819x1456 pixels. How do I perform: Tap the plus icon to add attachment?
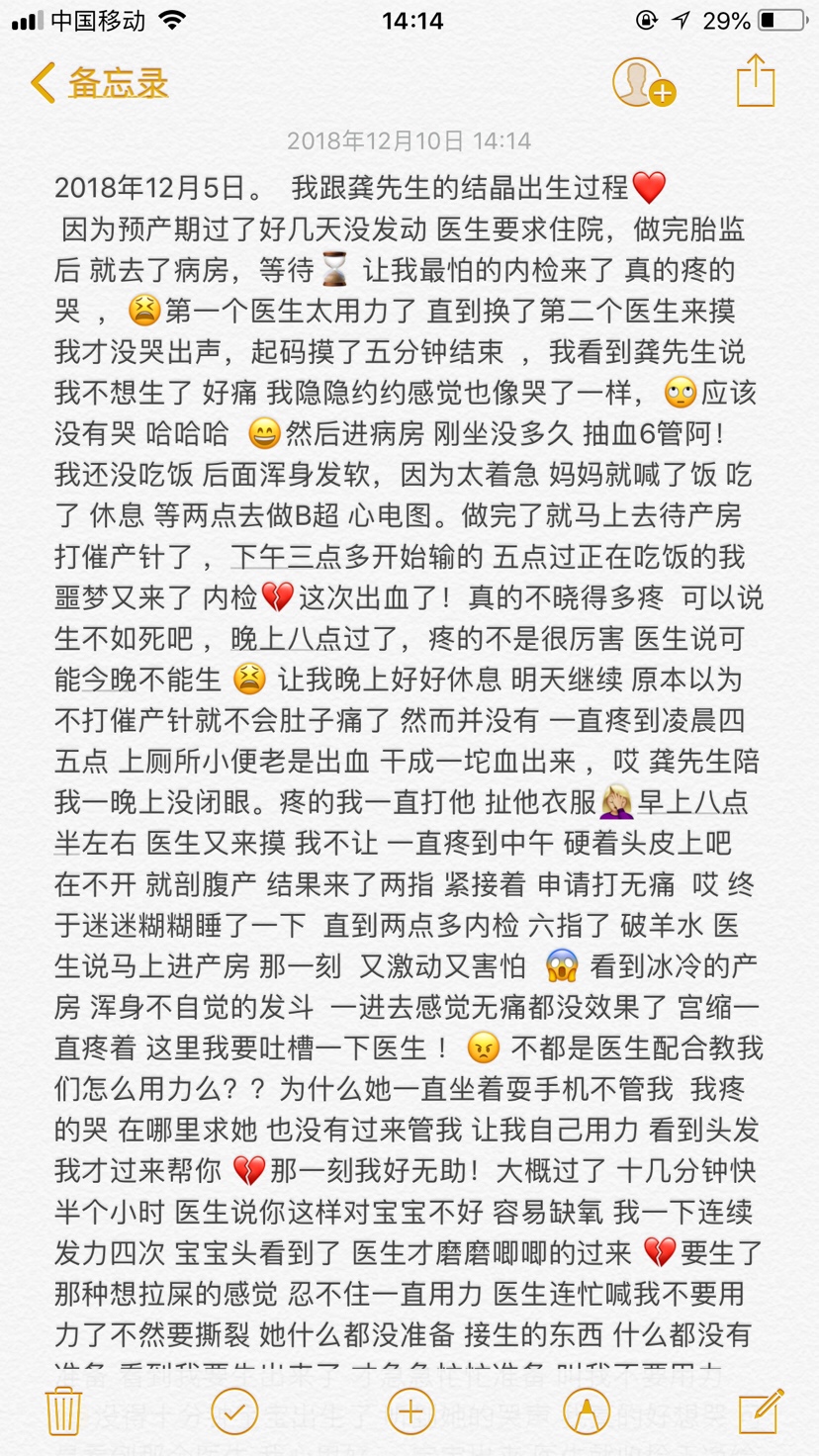409,1410
